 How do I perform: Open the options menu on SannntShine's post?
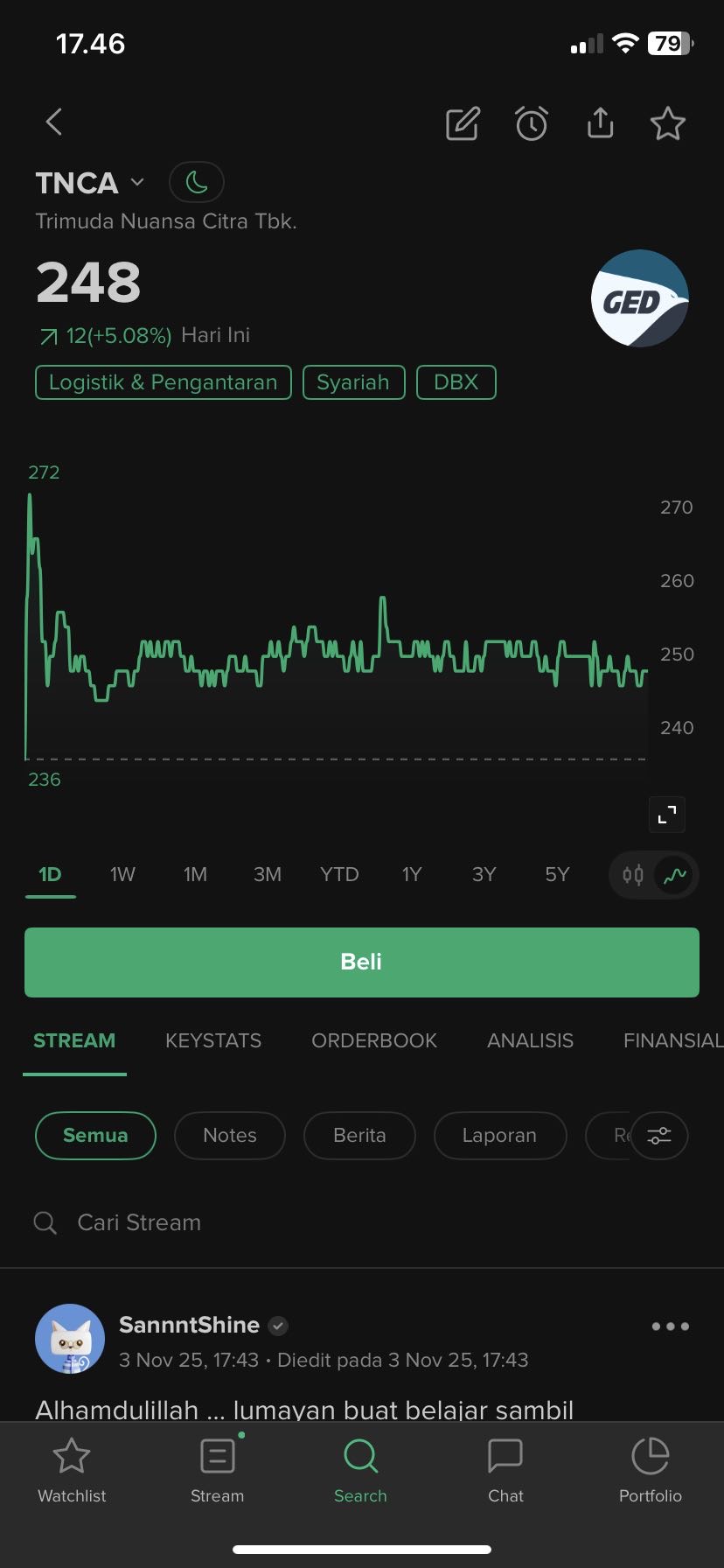click(x=671, y=1326)
